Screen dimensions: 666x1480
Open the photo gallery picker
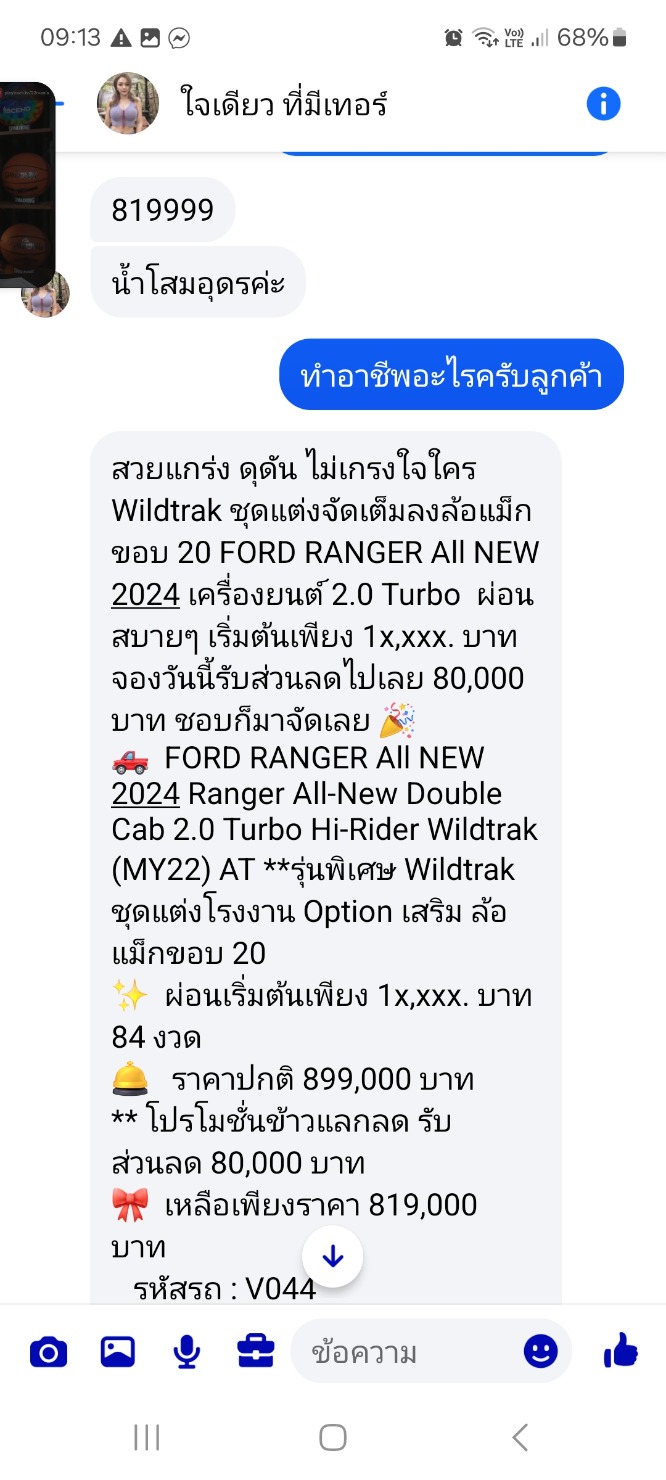pyautogui.click(x=118, y=1352)
